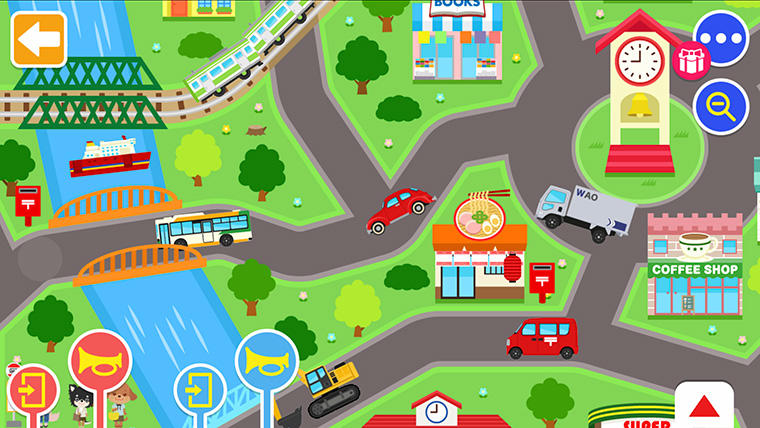
Task: Honk the blue horn sign
Action: click(x=266, y=361)
